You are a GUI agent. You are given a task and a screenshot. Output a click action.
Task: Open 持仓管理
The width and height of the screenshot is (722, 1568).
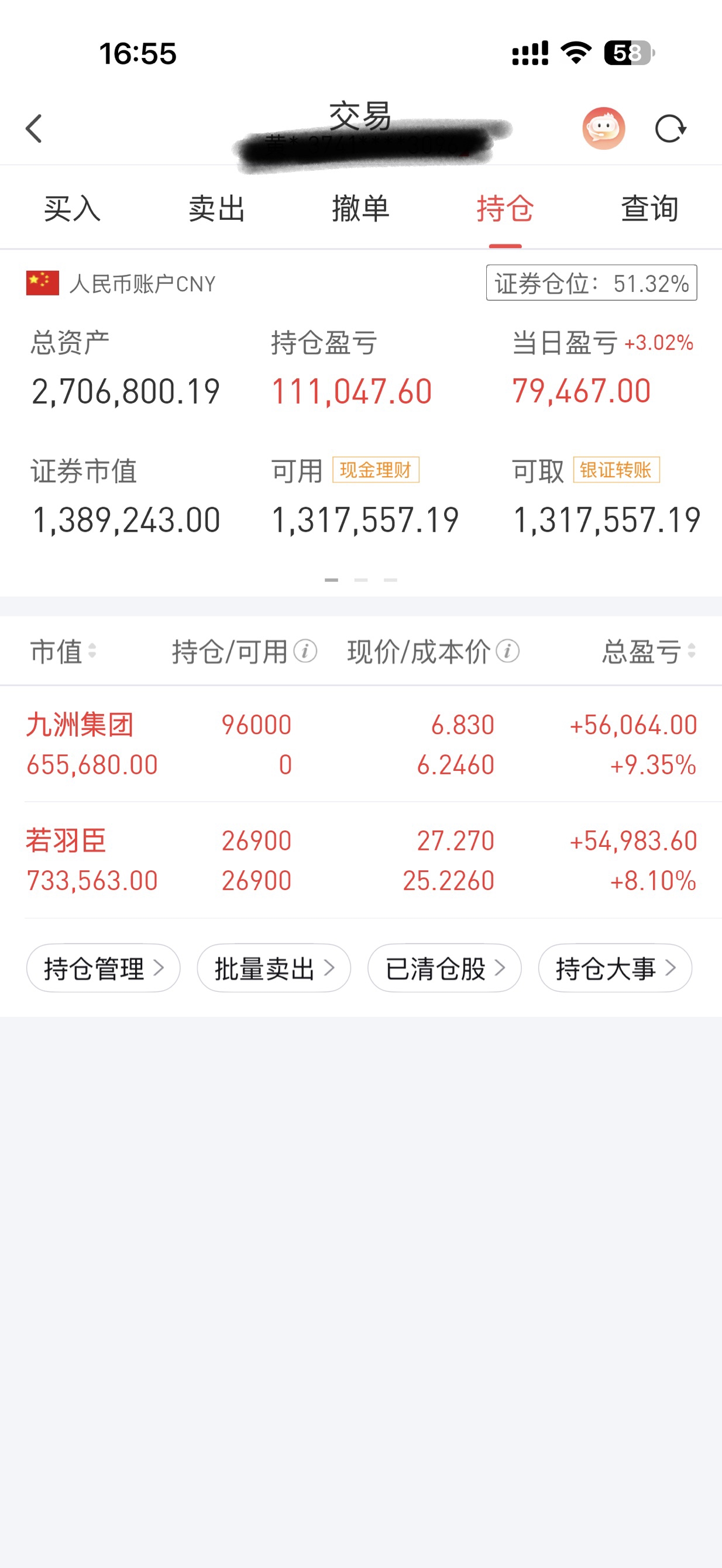pyautogui.click(x=104, y=968)
